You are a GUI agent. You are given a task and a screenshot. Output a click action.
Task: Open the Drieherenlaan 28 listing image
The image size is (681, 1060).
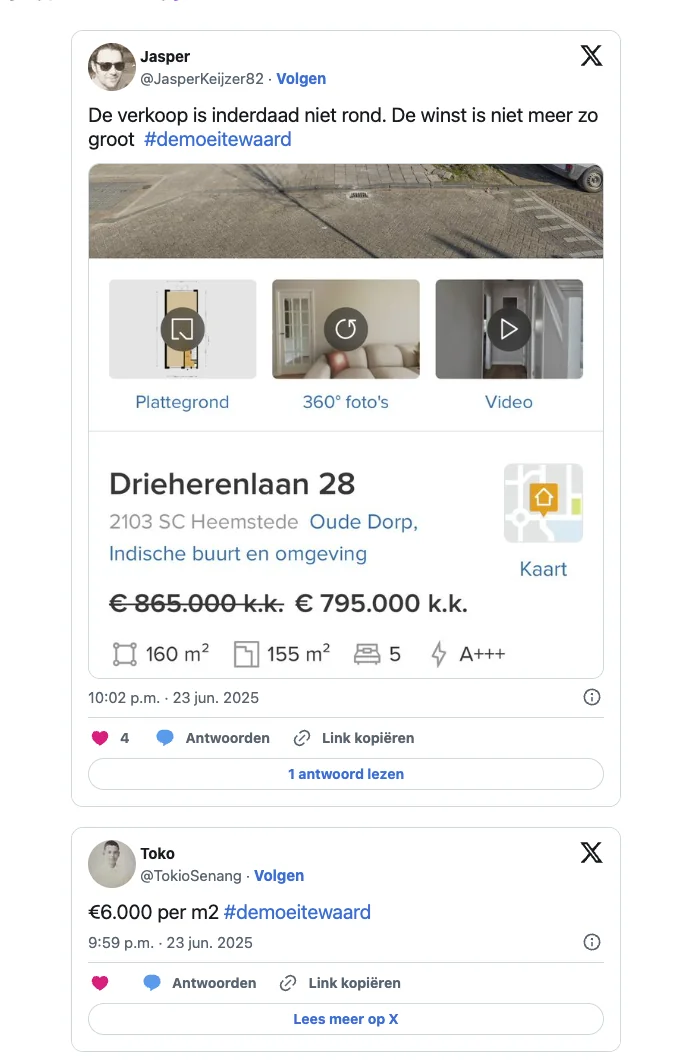346,420
